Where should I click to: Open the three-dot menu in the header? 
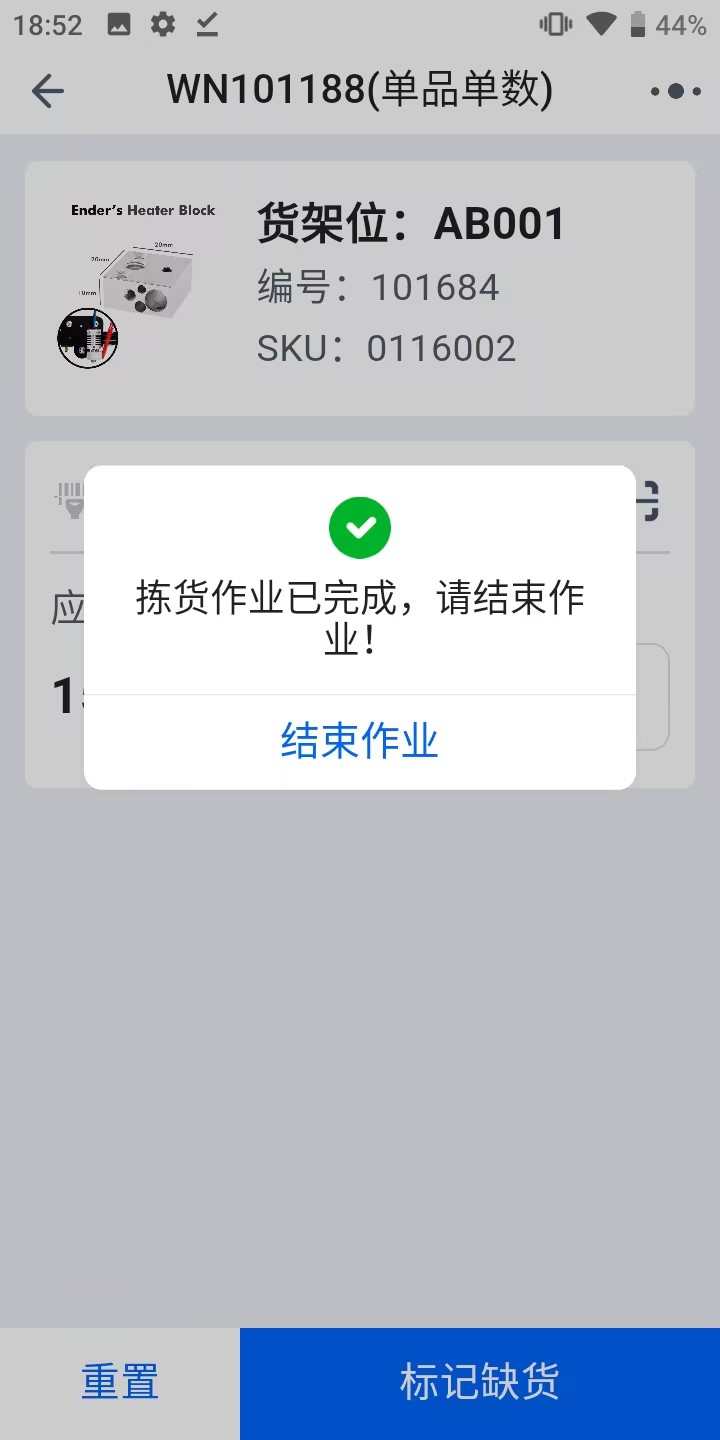675,91
